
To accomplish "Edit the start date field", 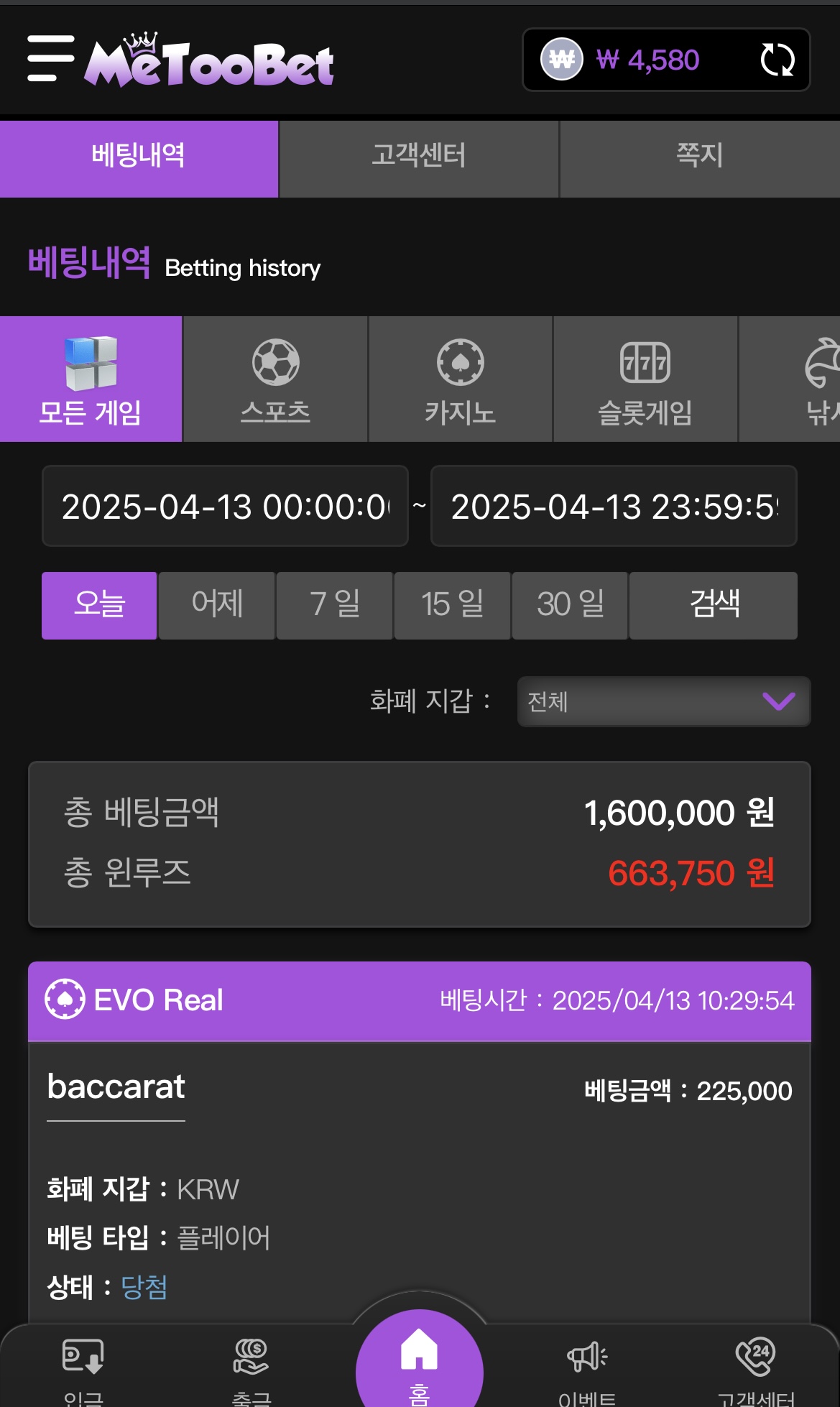I will coord(225,506).
